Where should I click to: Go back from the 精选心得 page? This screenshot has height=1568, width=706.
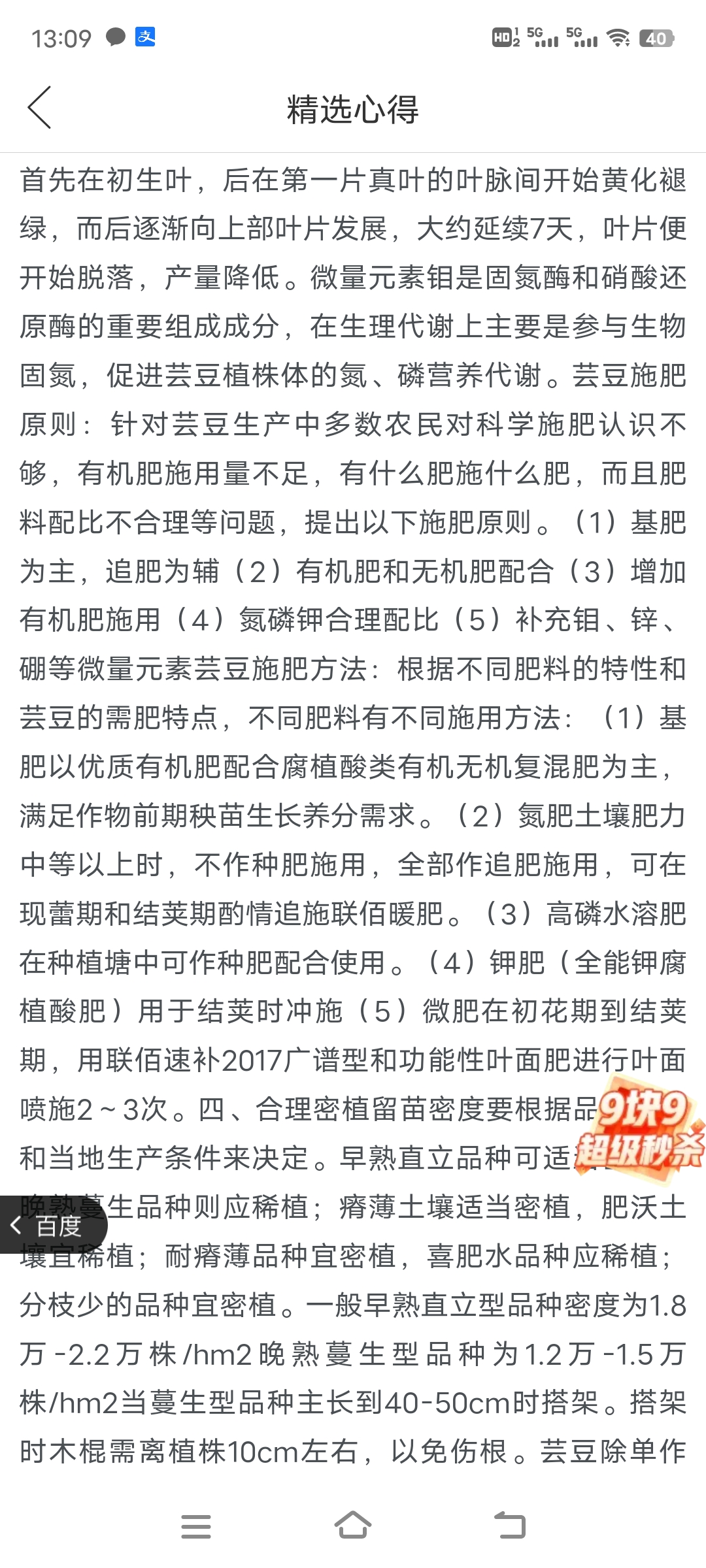pyautogui.click(x=39, y=108)
